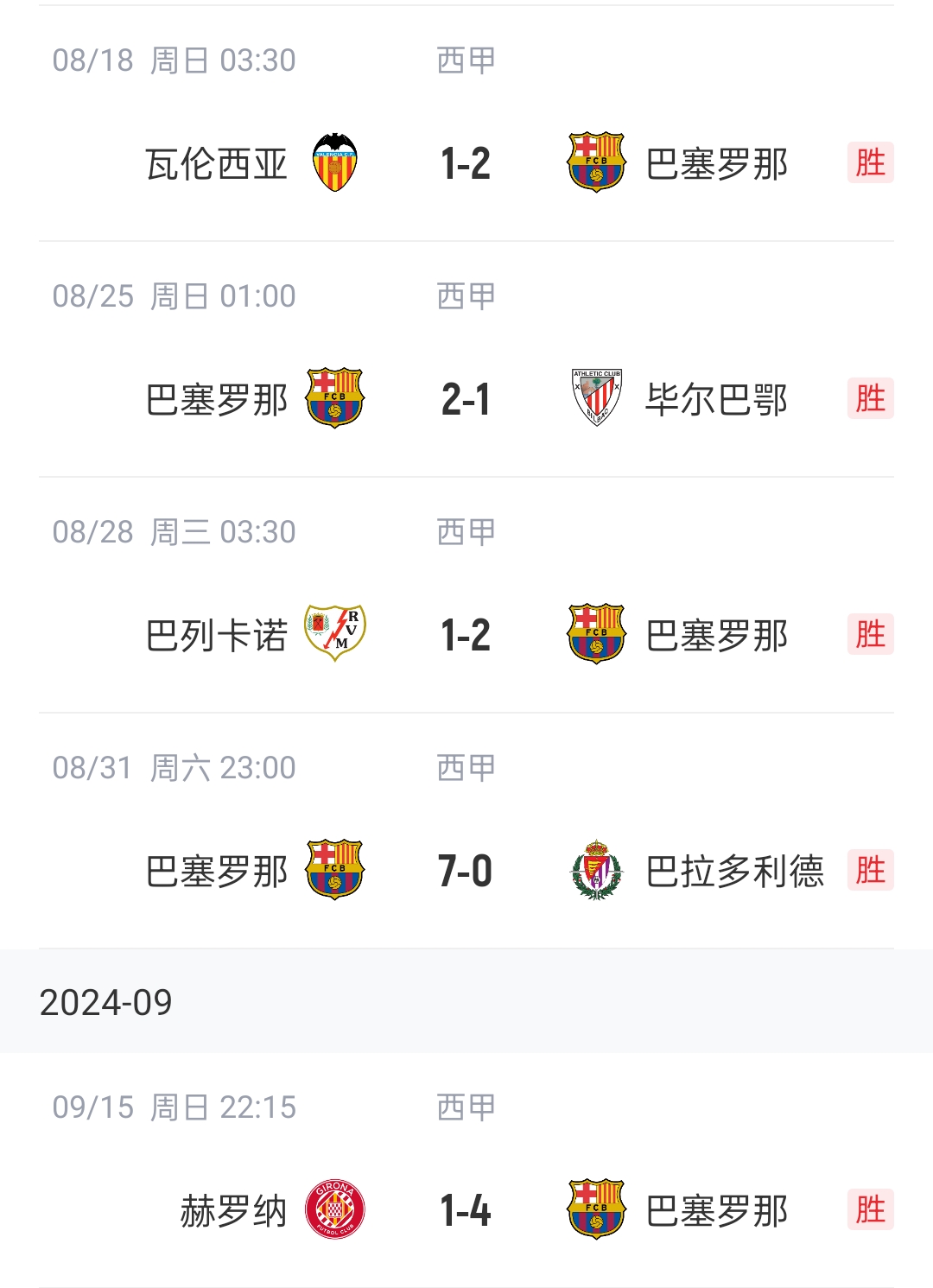Select the Rayo Vallecano vs Barcelona 1-2 match

coord(466,635)
